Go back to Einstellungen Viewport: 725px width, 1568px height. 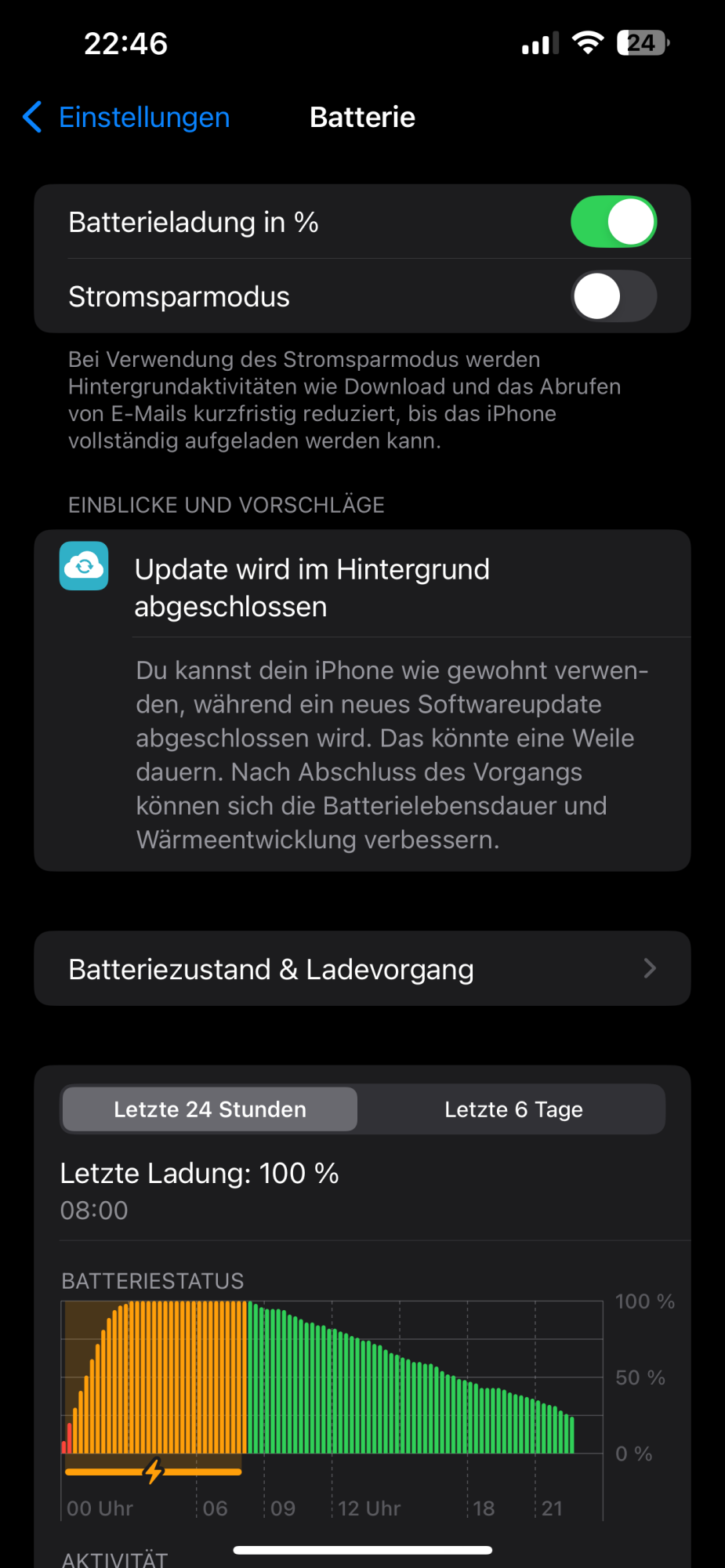click(x=127, y=118)
